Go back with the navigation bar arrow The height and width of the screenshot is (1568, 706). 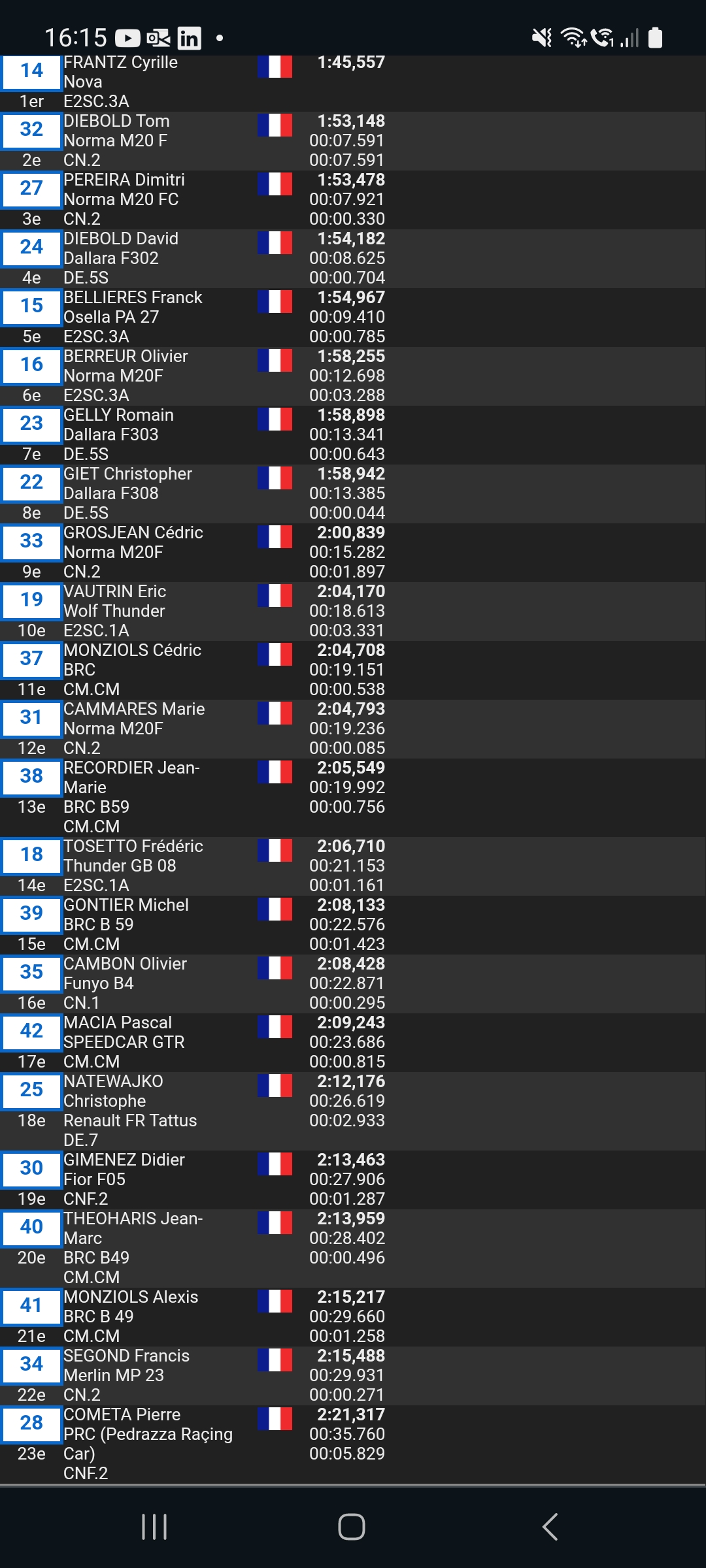pyautogui.click(x=550, y=1527)
